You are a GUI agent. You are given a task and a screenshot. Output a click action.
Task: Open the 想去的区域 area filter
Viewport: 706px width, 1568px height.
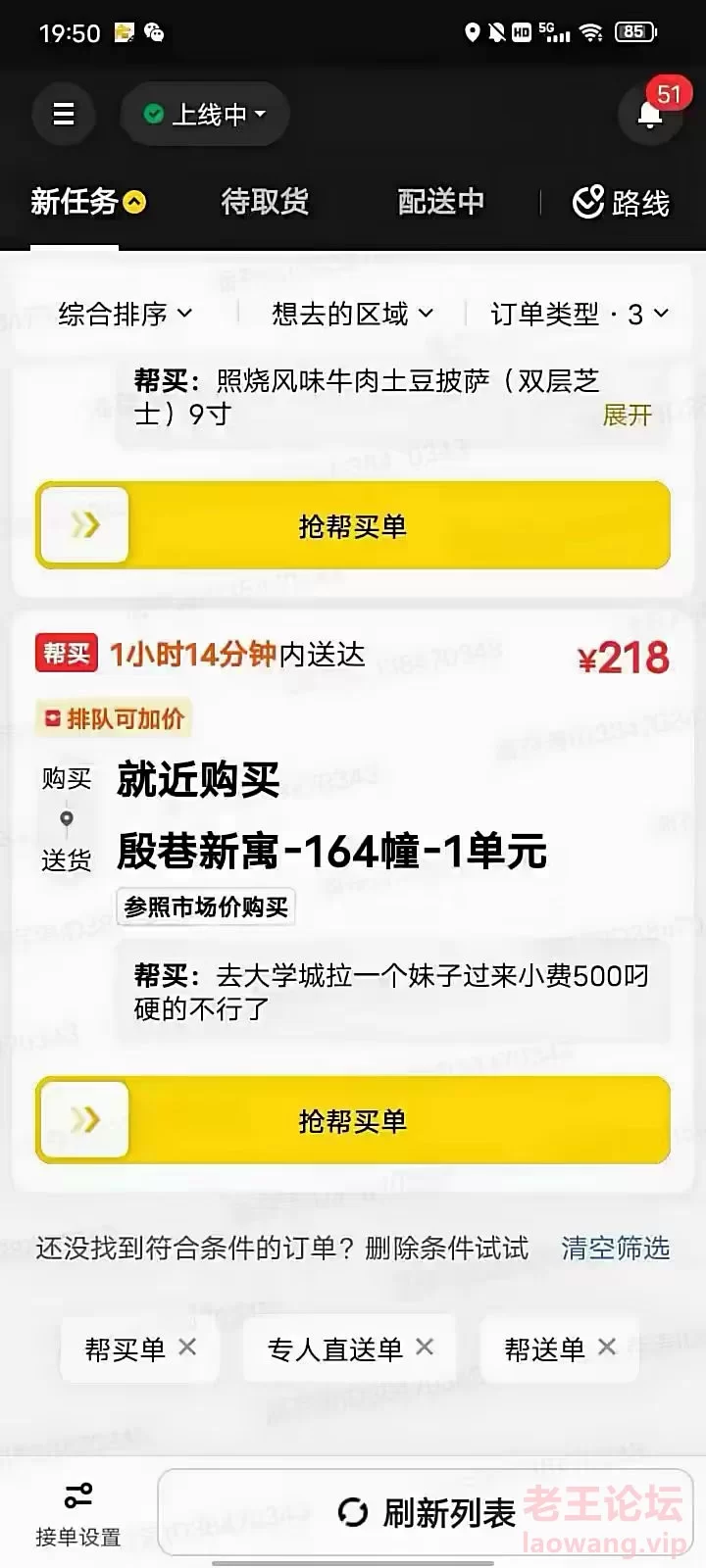(351, 314)
